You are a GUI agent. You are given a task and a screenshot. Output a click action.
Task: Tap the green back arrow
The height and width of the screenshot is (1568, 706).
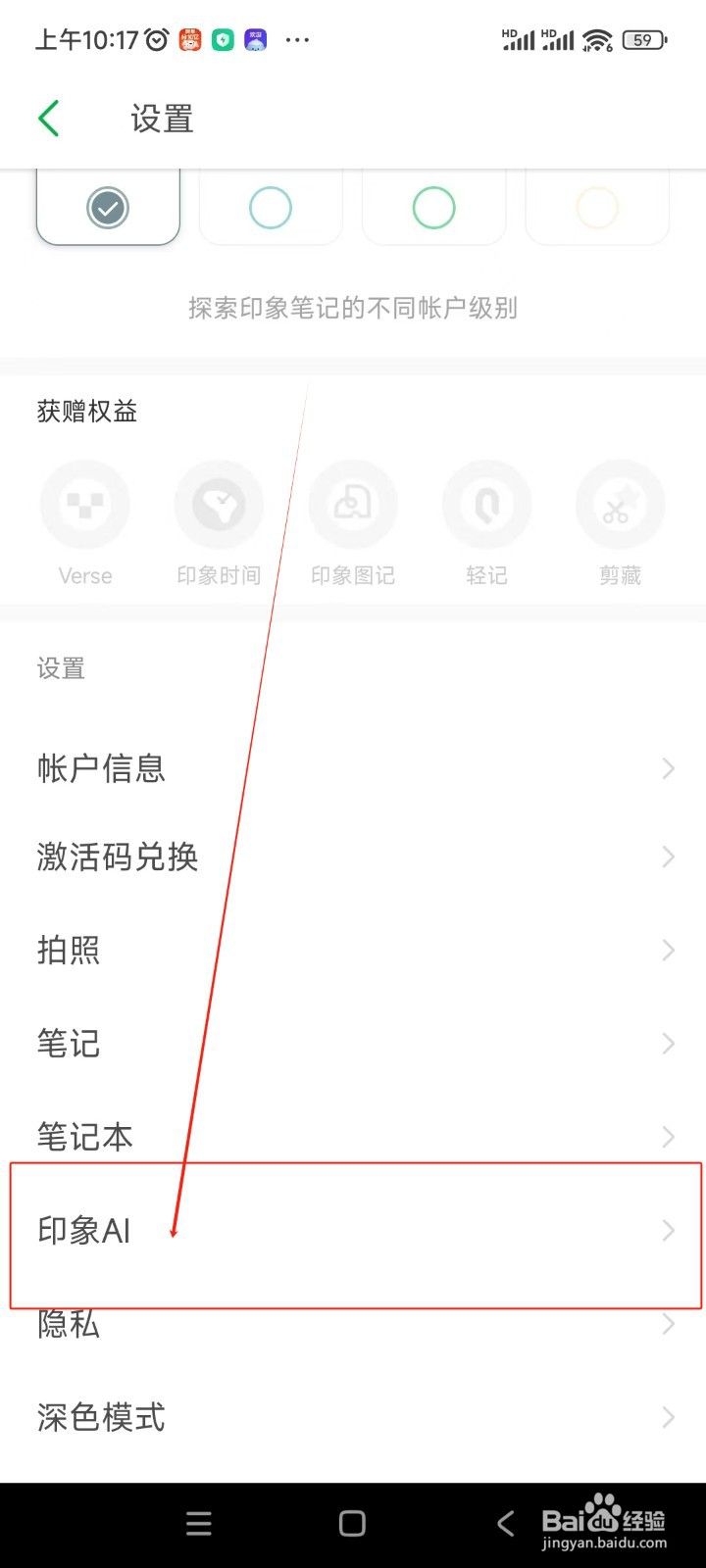49,118
